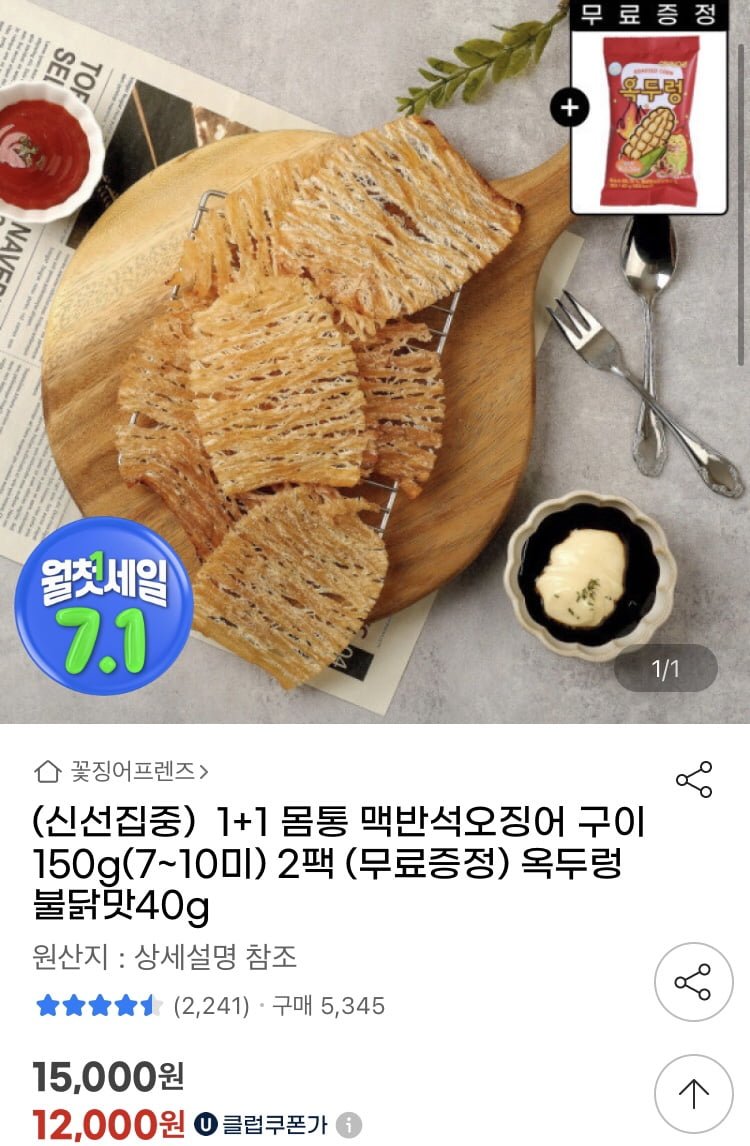Open the star rating with 2,241 reviews

tap(142, 1005)
